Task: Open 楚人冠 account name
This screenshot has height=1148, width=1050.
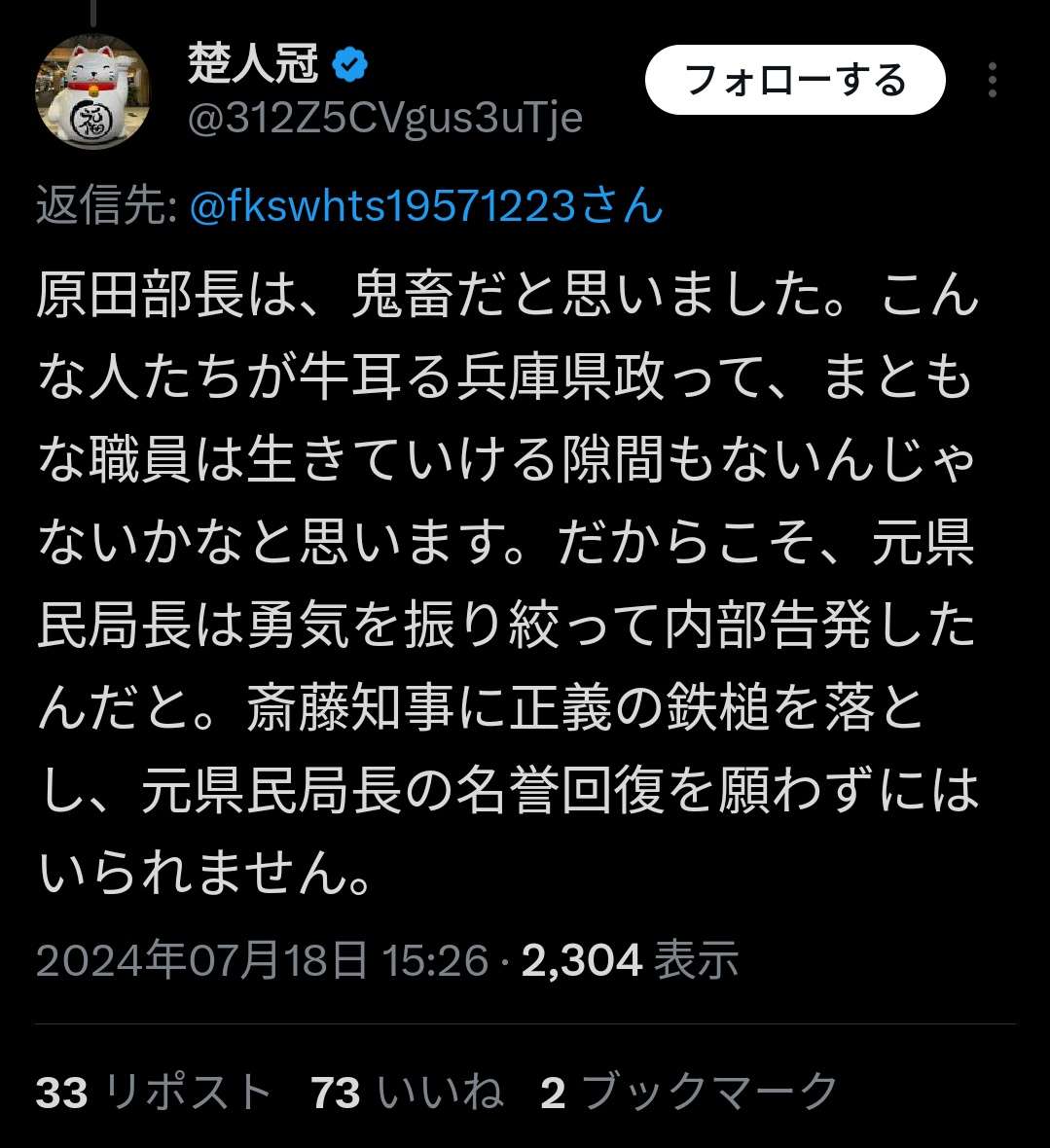Action: [x=253, y=64]
